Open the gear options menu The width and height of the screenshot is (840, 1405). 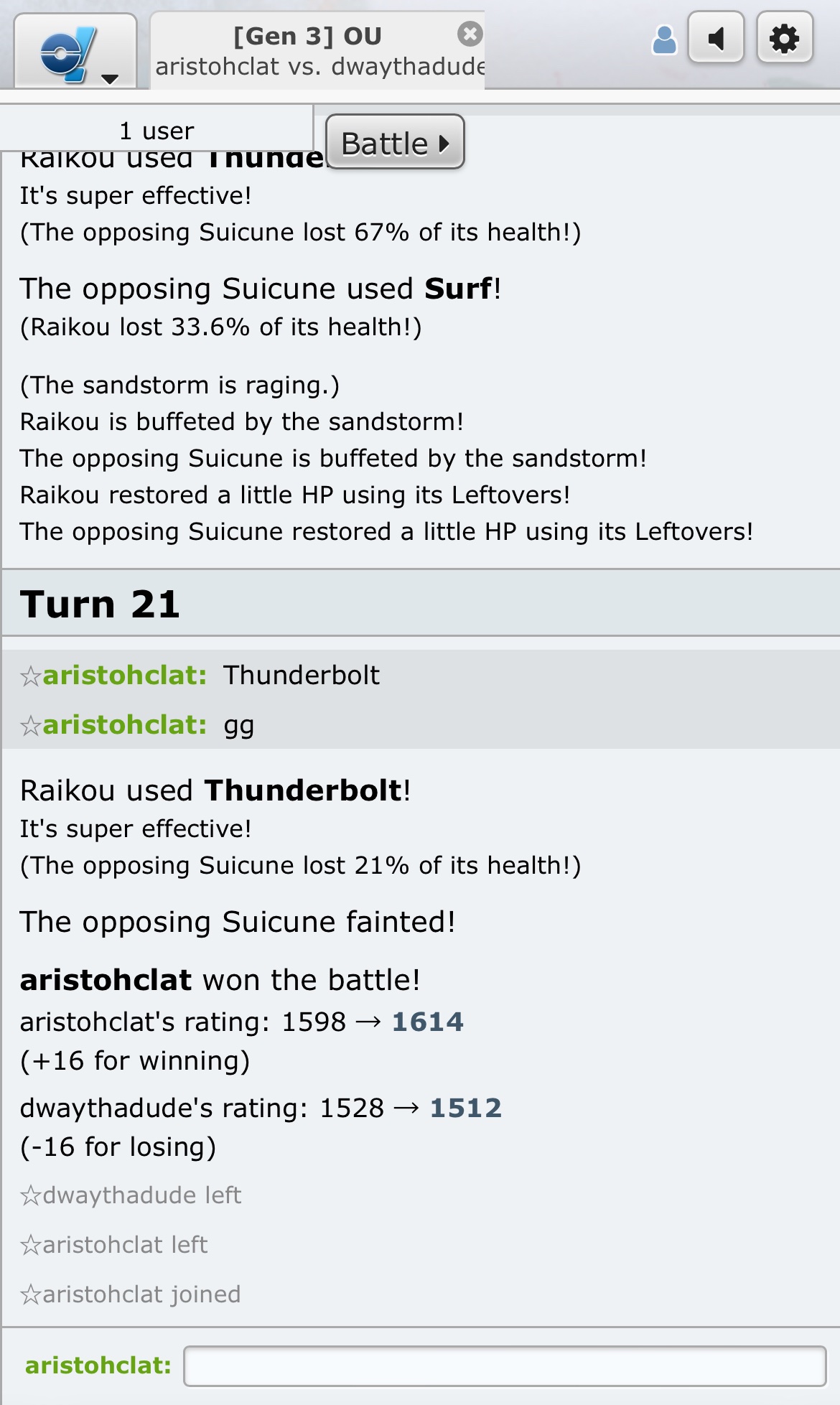pyautogui.click(x=785, y=37)
